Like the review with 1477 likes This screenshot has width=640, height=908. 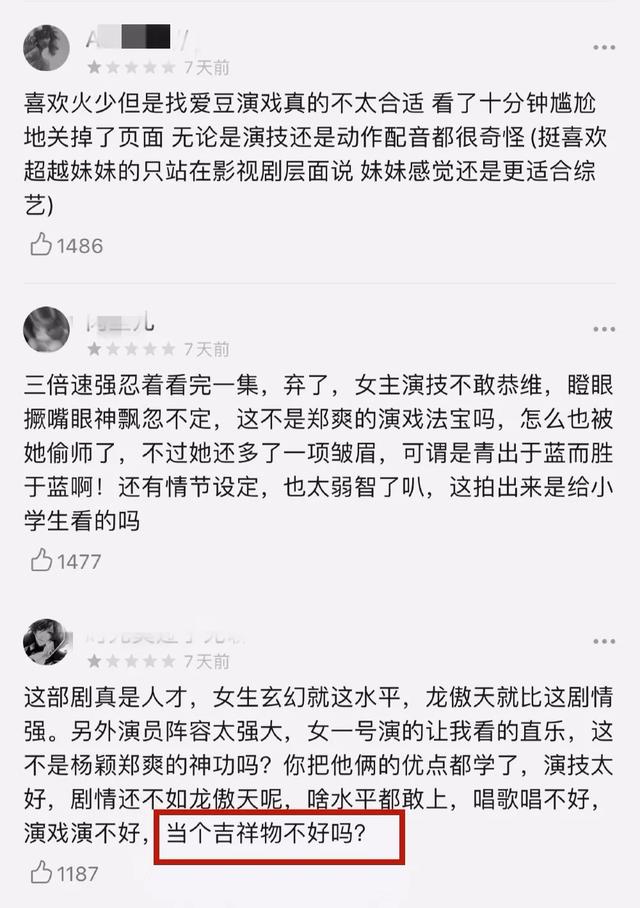coord(41,560)
